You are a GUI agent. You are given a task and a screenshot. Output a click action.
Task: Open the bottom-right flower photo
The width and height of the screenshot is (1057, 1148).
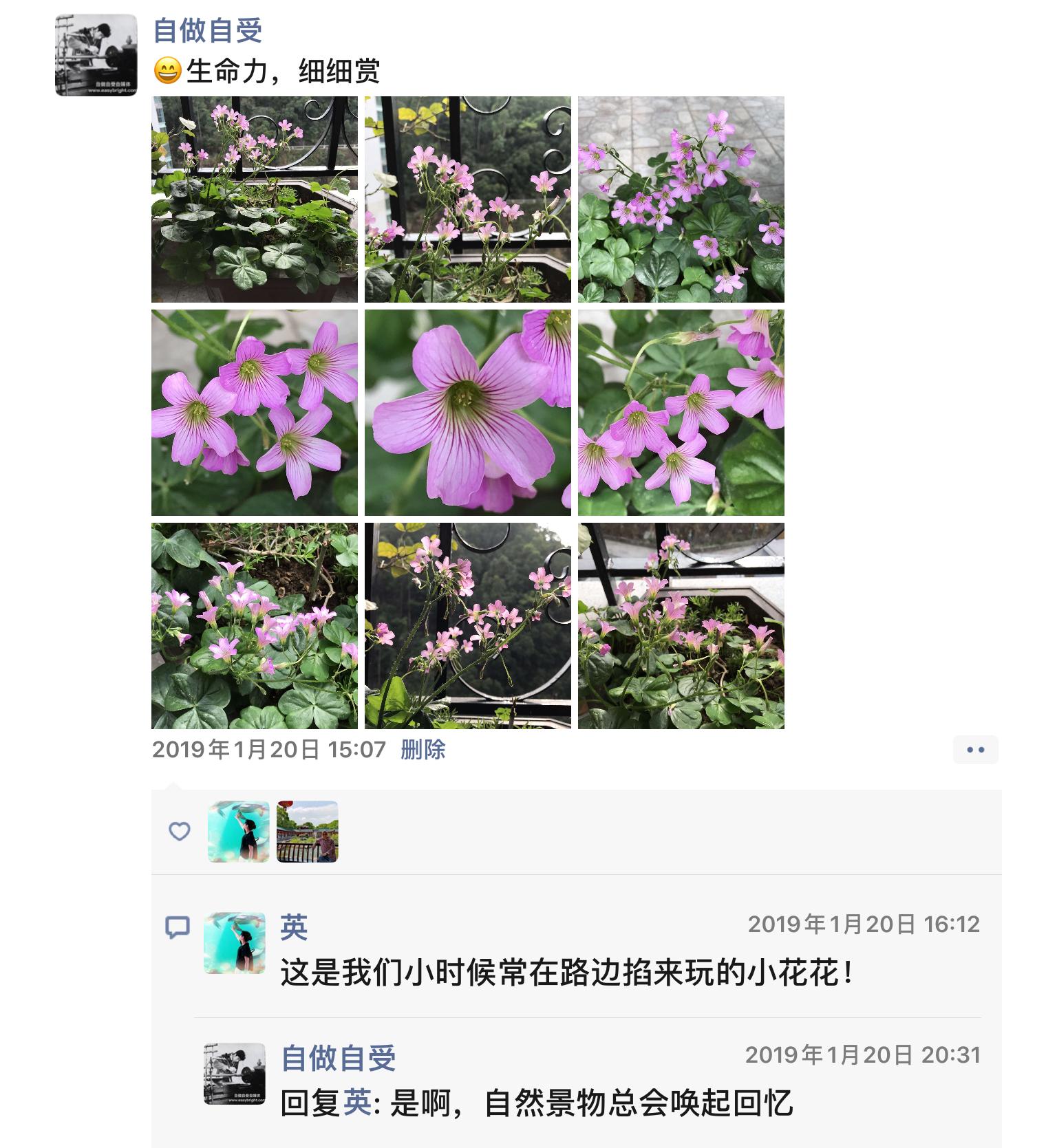click(681, 625)
